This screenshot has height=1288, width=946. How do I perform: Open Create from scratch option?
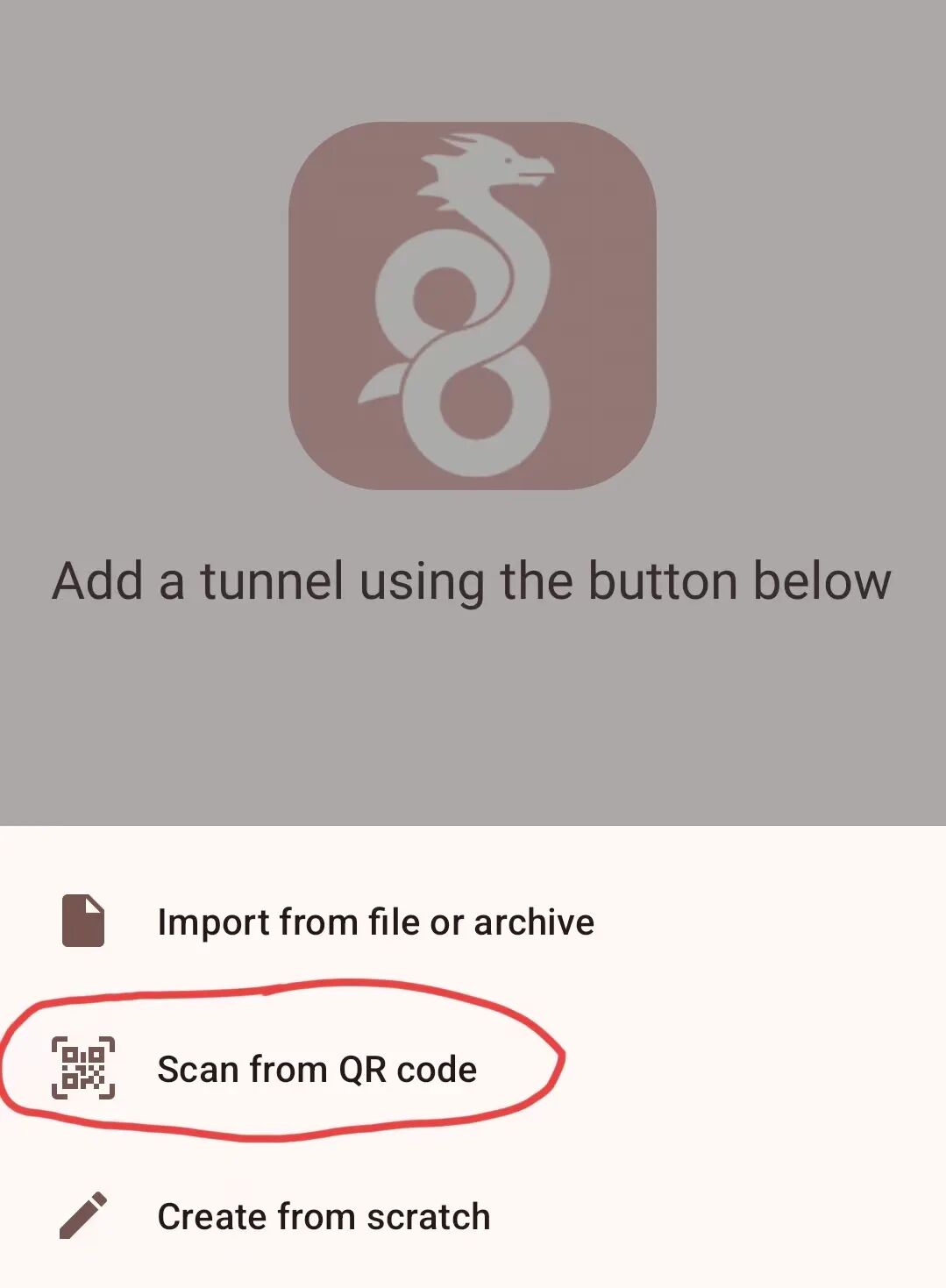(324, 1217)
